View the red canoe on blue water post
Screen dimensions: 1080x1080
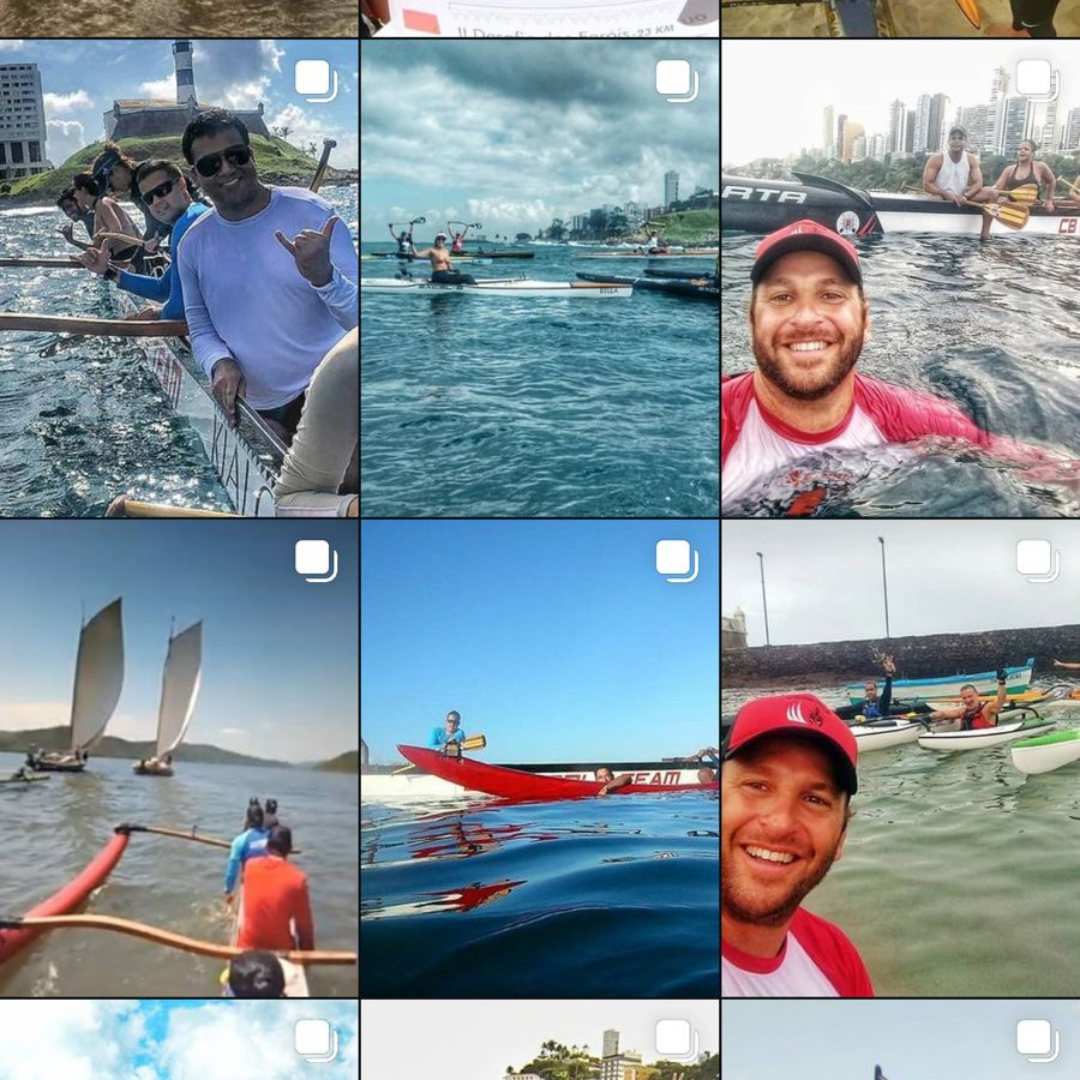click(x=540, y=758)
